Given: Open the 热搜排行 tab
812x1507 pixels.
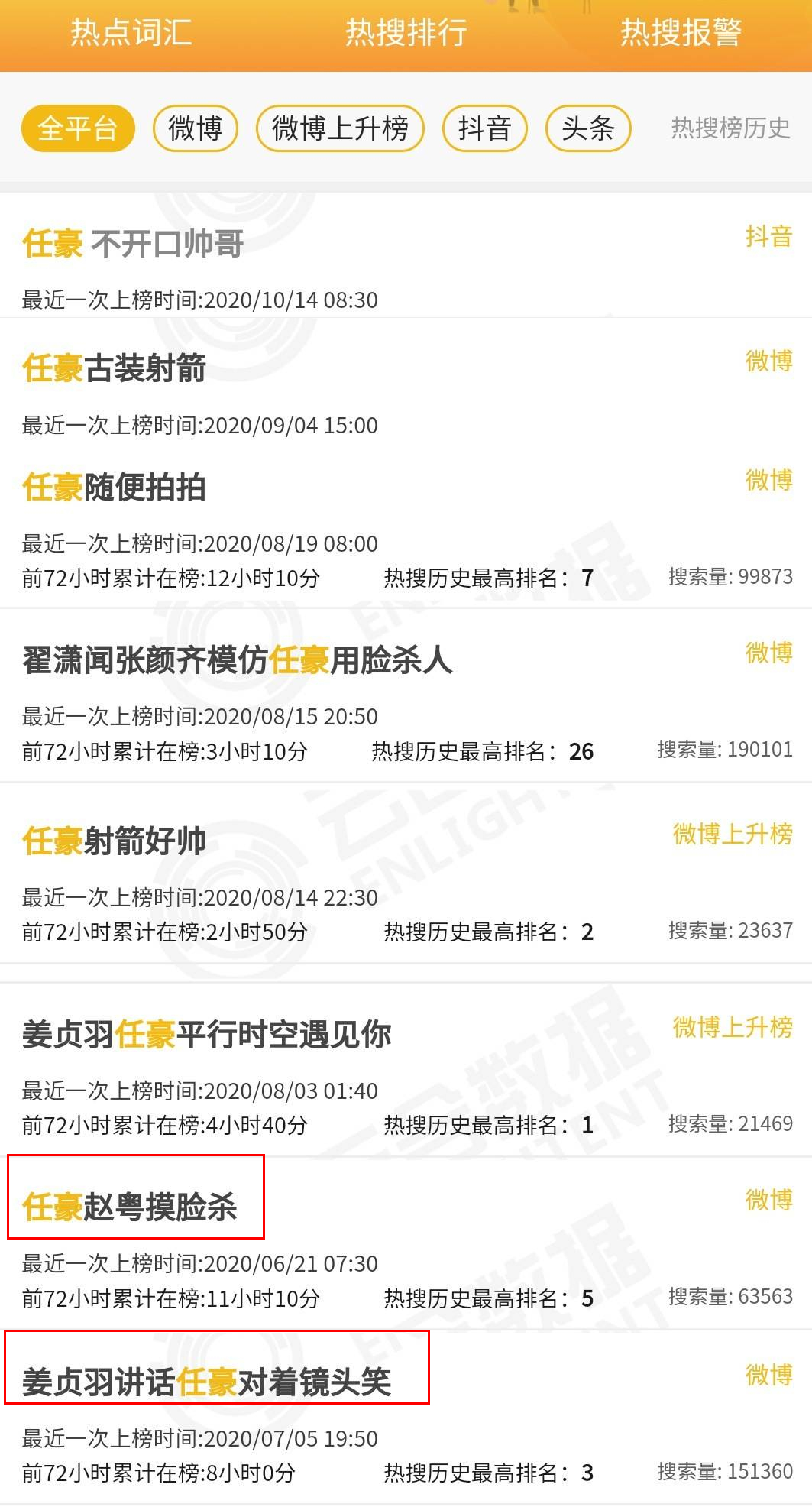Looking at the screenshot, I should (406, 33).
